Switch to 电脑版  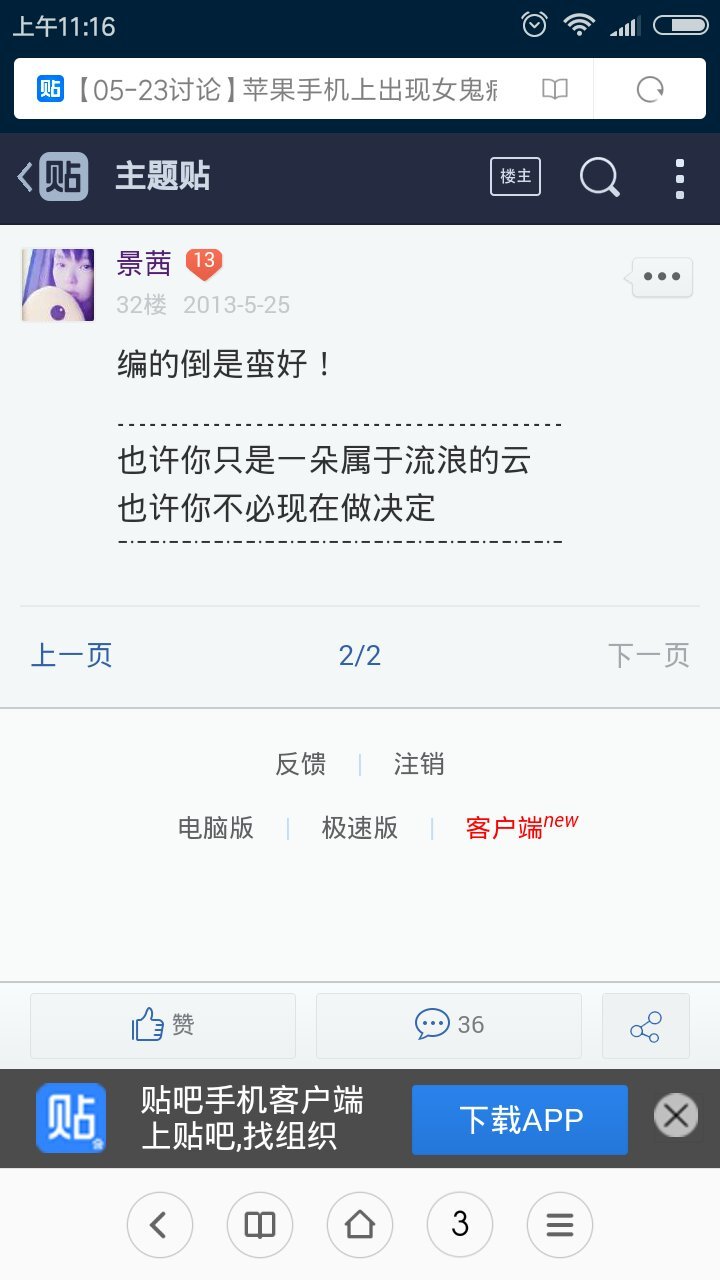[x=216, y=828]
